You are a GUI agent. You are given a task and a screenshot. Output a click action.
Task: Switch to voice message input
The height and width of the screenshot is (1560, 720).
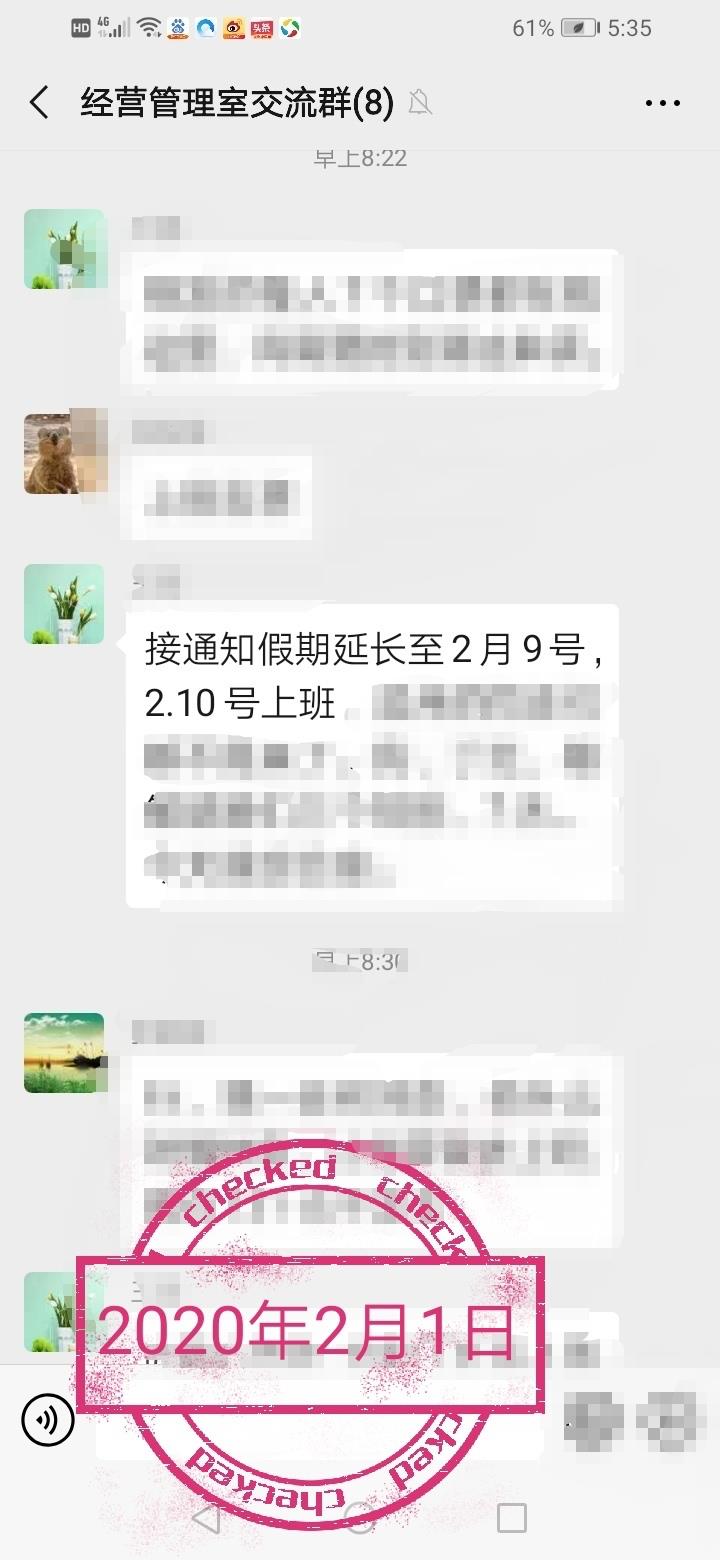[x=48, y=1419]
